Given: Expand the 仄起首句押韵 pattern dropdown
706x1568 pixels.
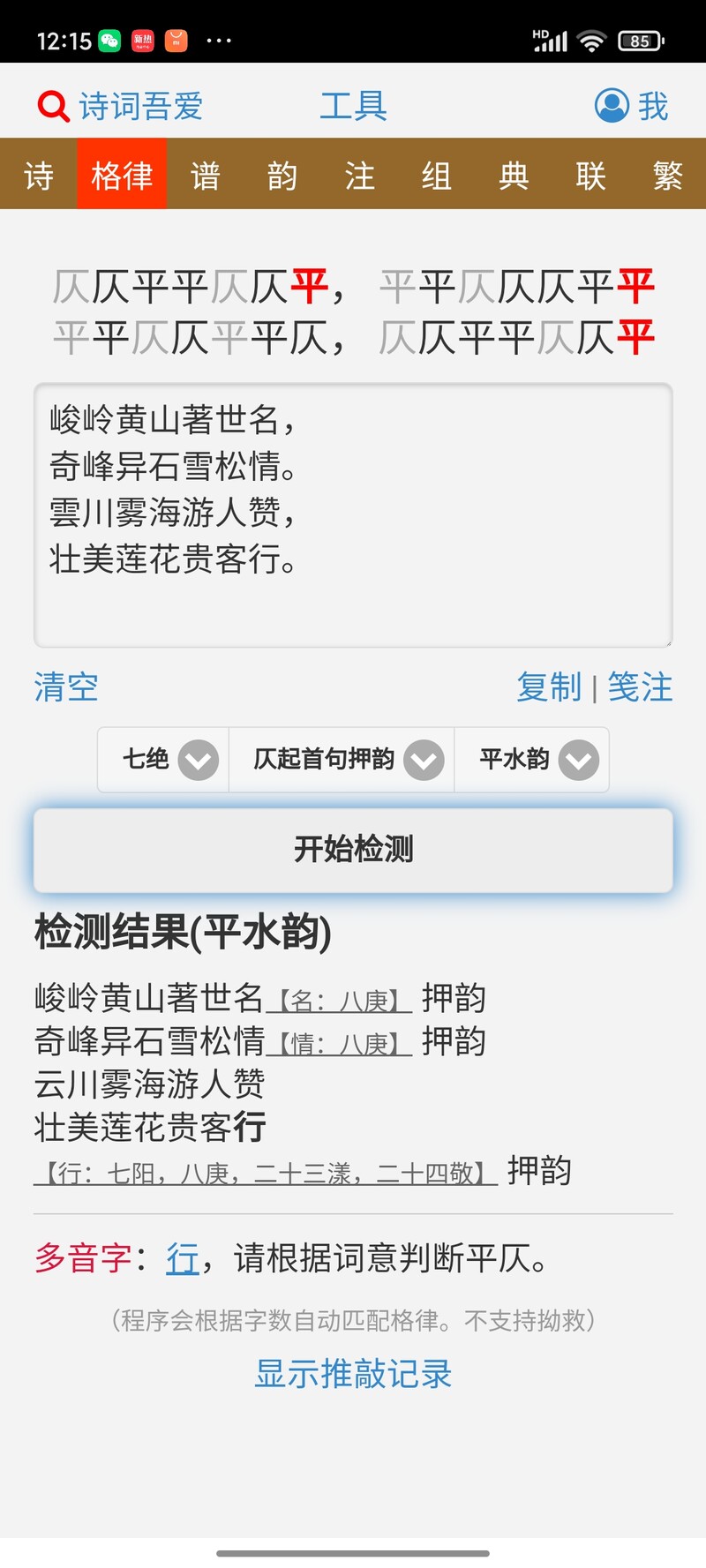Looking at the screenshot, I should [x=342, y=760].
